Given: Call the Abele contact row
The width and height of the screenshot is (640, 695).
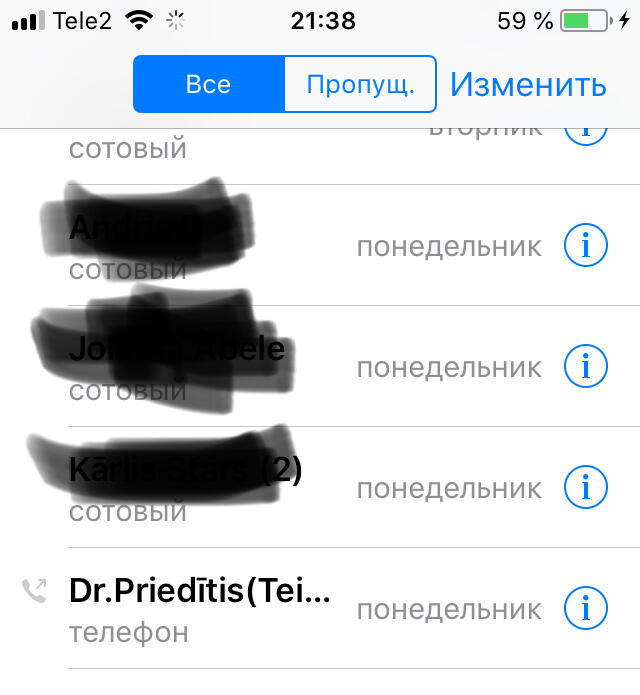Looking at the screenshot, I should 200,367.
